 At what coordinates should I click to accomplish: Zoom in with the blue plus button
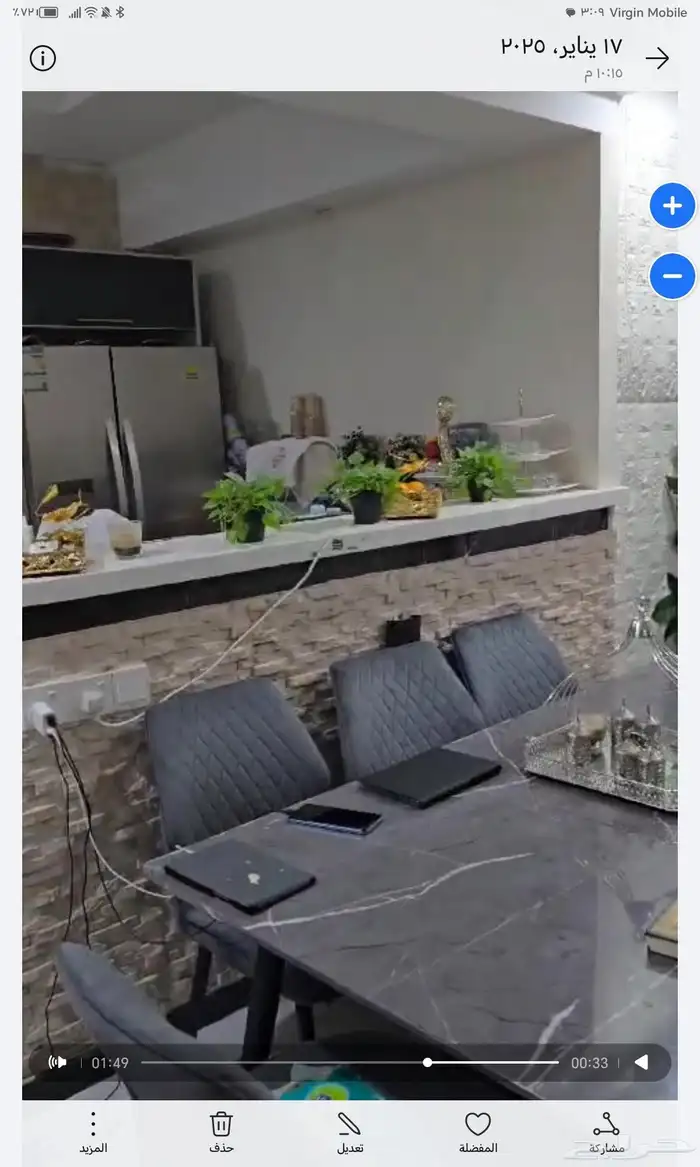[672, 206]
